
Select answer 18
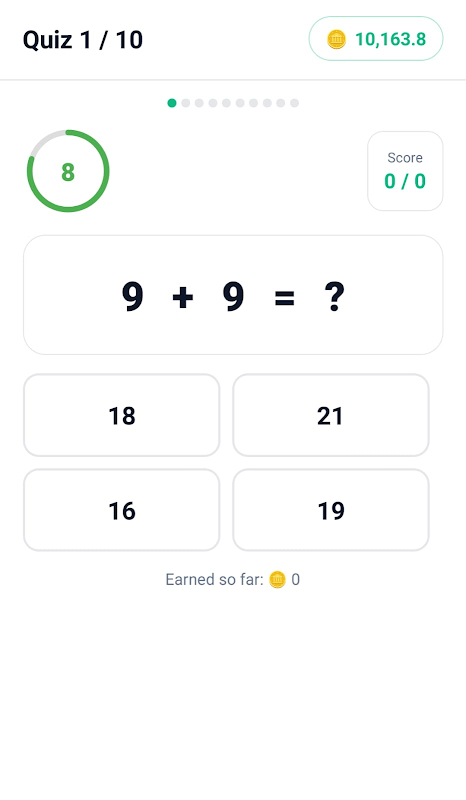(x=121, y=415)
